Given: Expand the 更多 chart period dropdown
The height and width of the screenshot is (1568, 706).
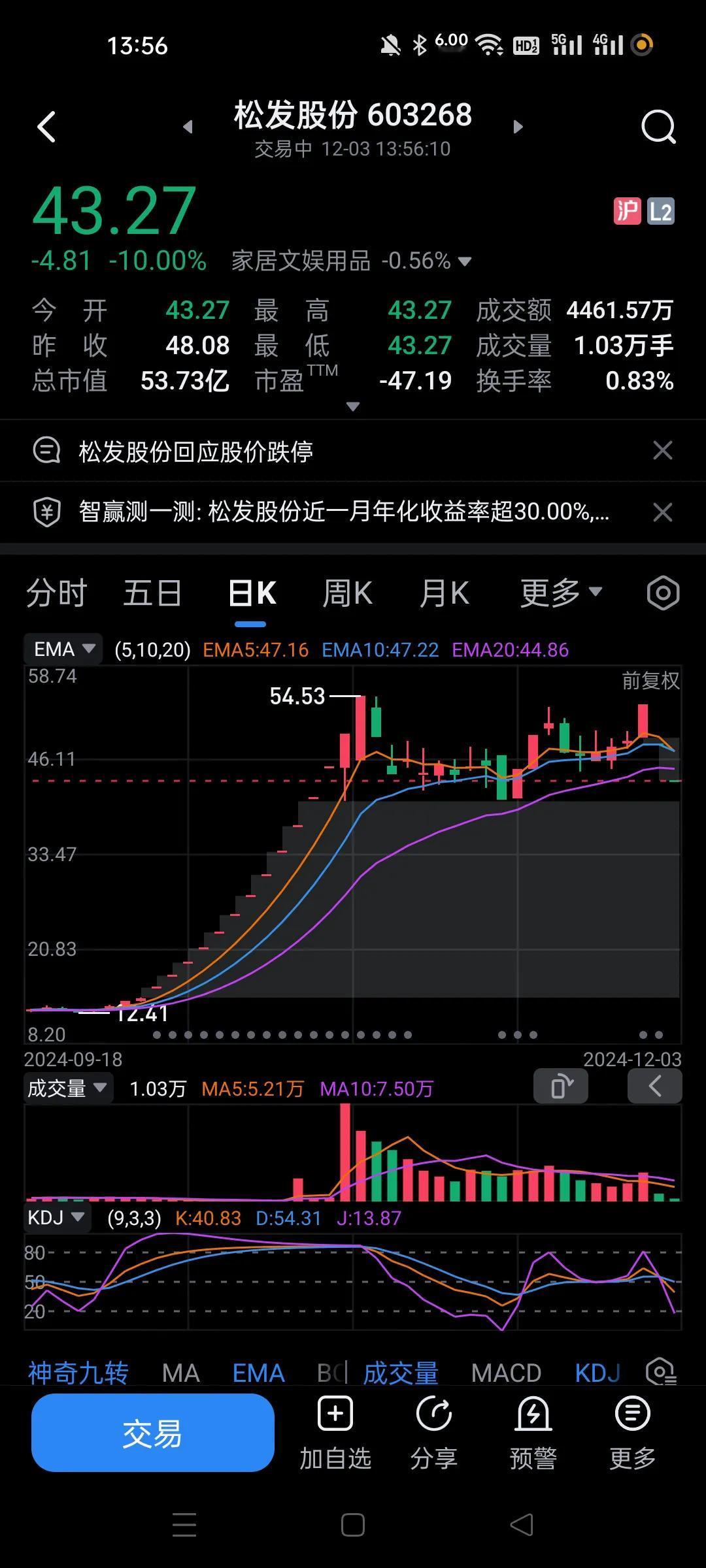Looking at the screenshot, I should (x=561, y=593).
